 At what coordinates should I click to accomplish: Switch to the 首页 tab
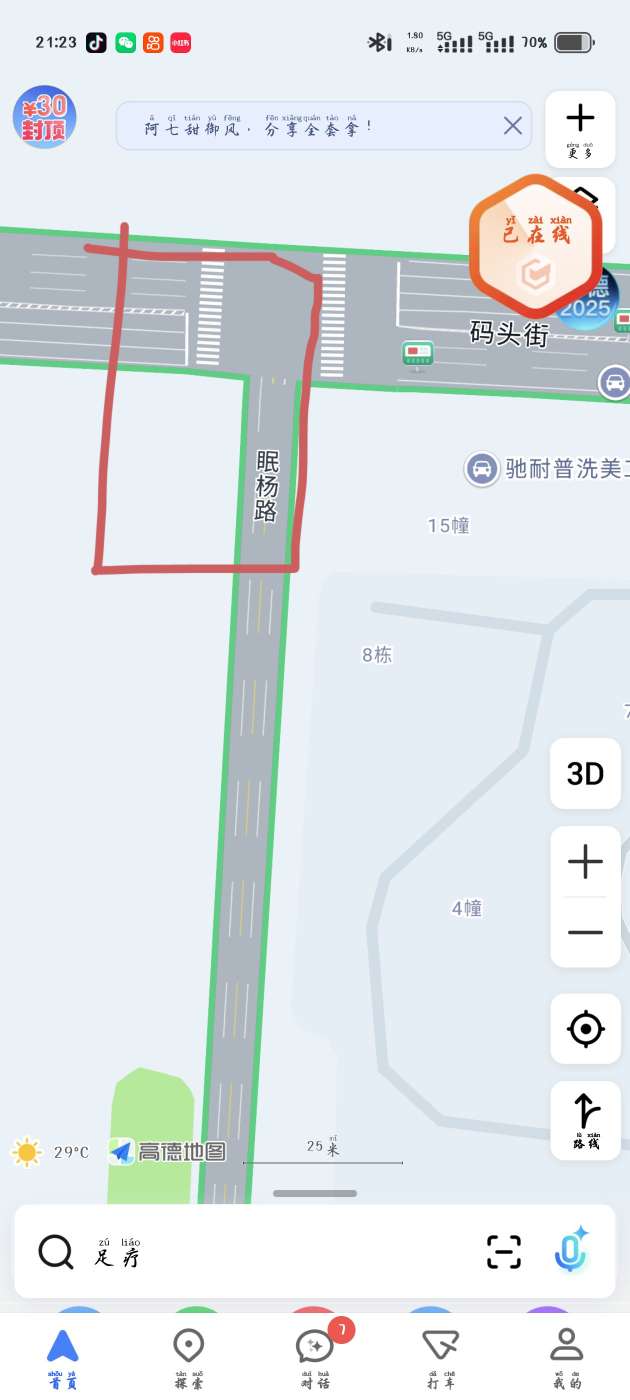click(x=62, y=1357)
